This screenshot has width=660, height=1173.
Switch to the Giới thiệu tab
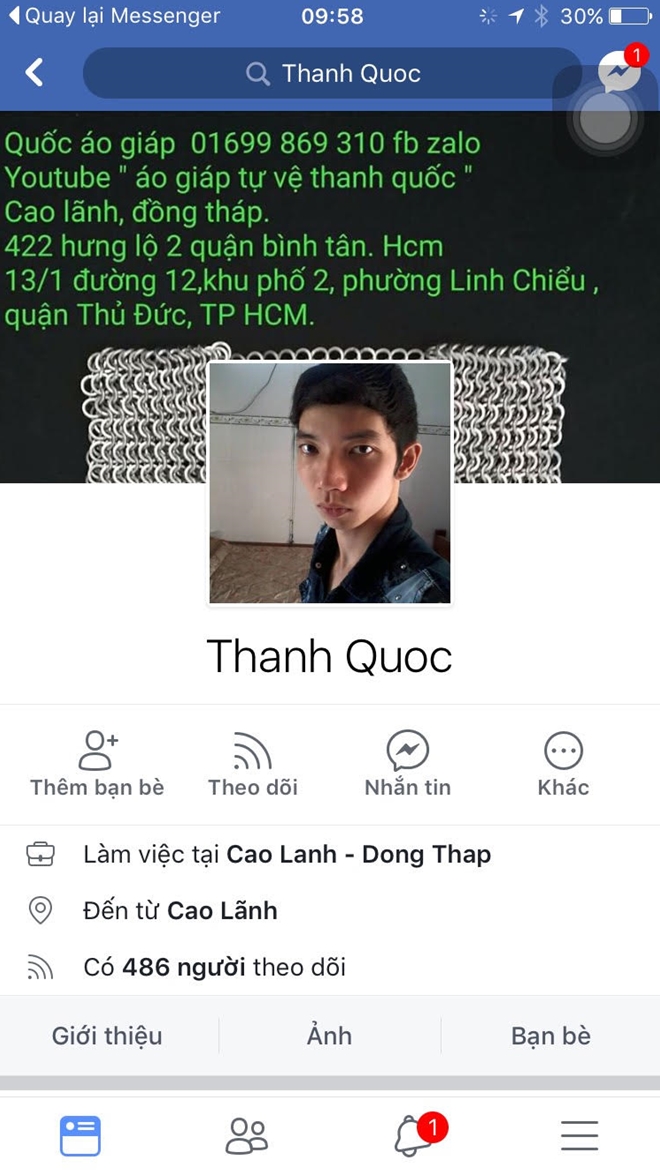pos(107,1036)
